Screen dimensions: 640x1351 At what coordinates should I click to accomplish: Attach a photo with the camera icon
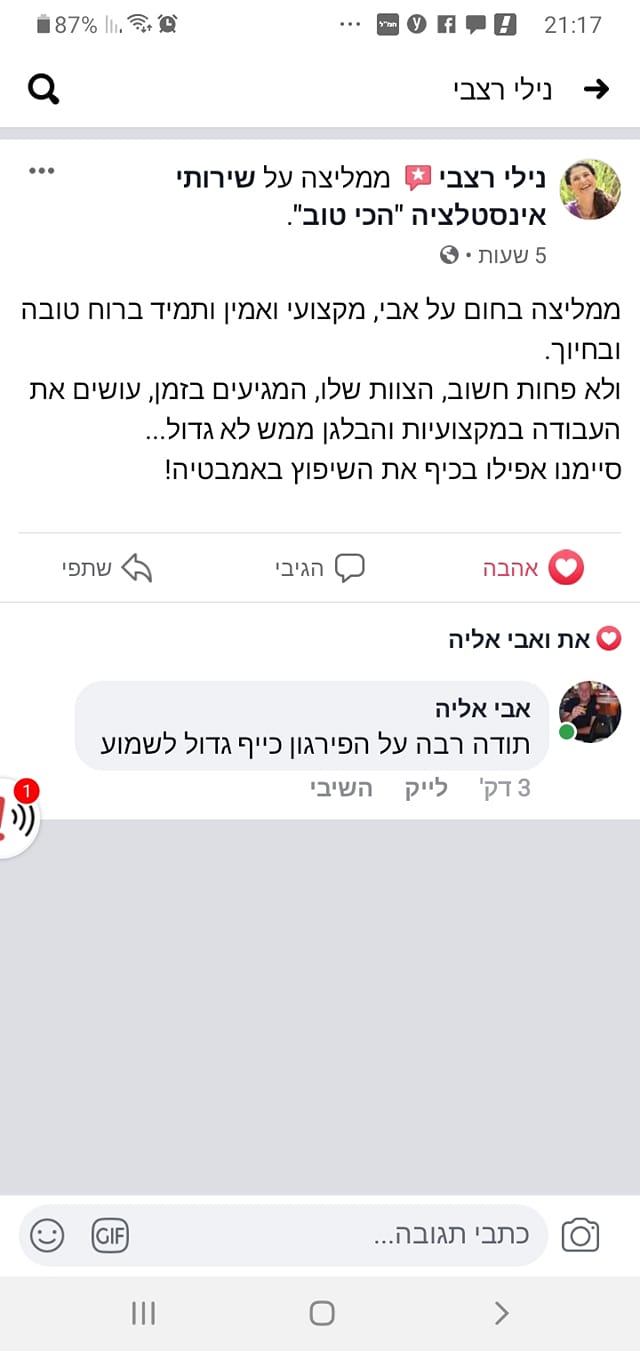[x=580, y=1236]
